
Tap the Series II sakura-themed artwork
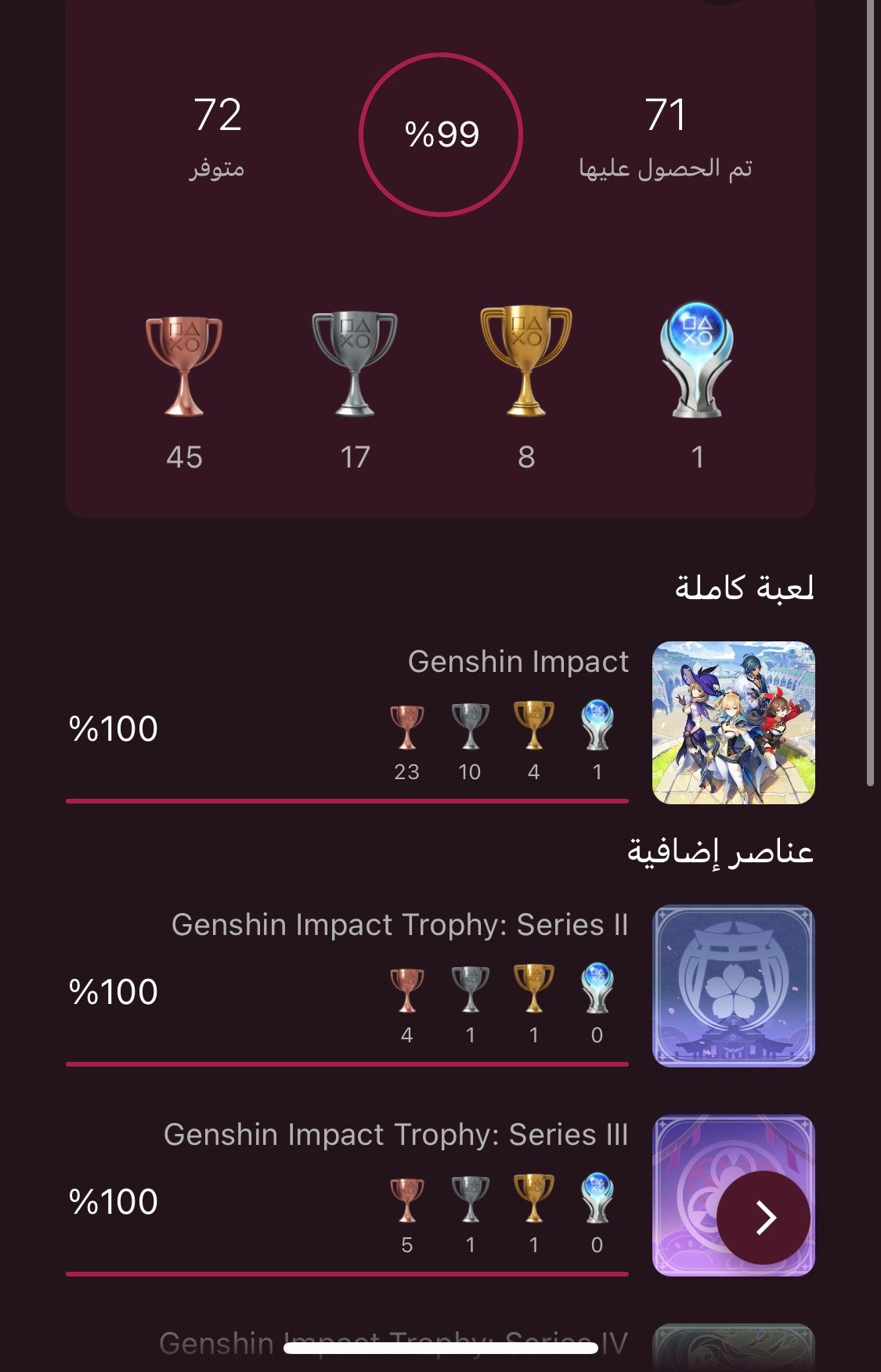pyautogui.click(x=733, y=988)
